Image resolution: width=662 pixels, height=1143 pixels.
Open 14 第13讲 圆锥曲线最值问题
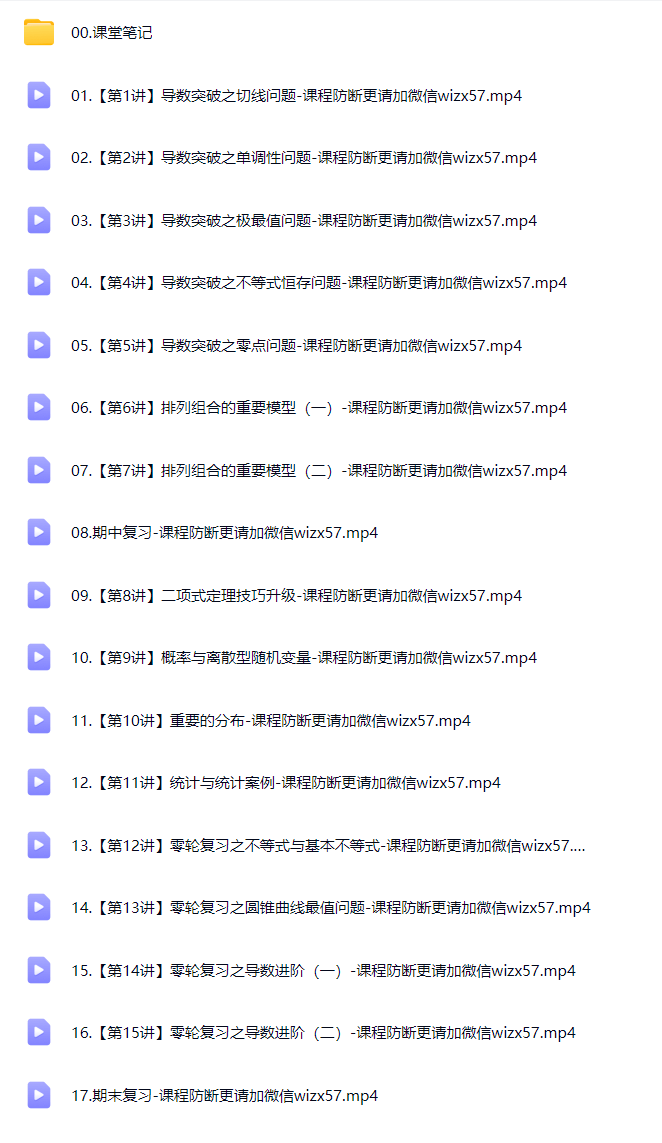click(x=330, y=908)
